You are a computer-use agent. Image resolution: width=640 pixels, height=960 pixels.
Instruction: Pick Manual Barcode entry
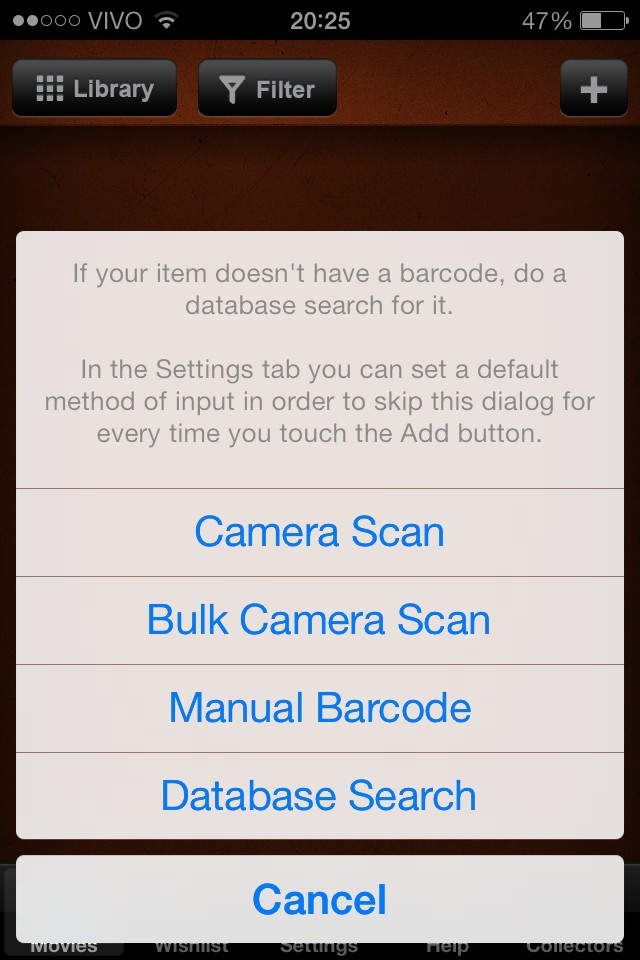(x=319, y=708)
